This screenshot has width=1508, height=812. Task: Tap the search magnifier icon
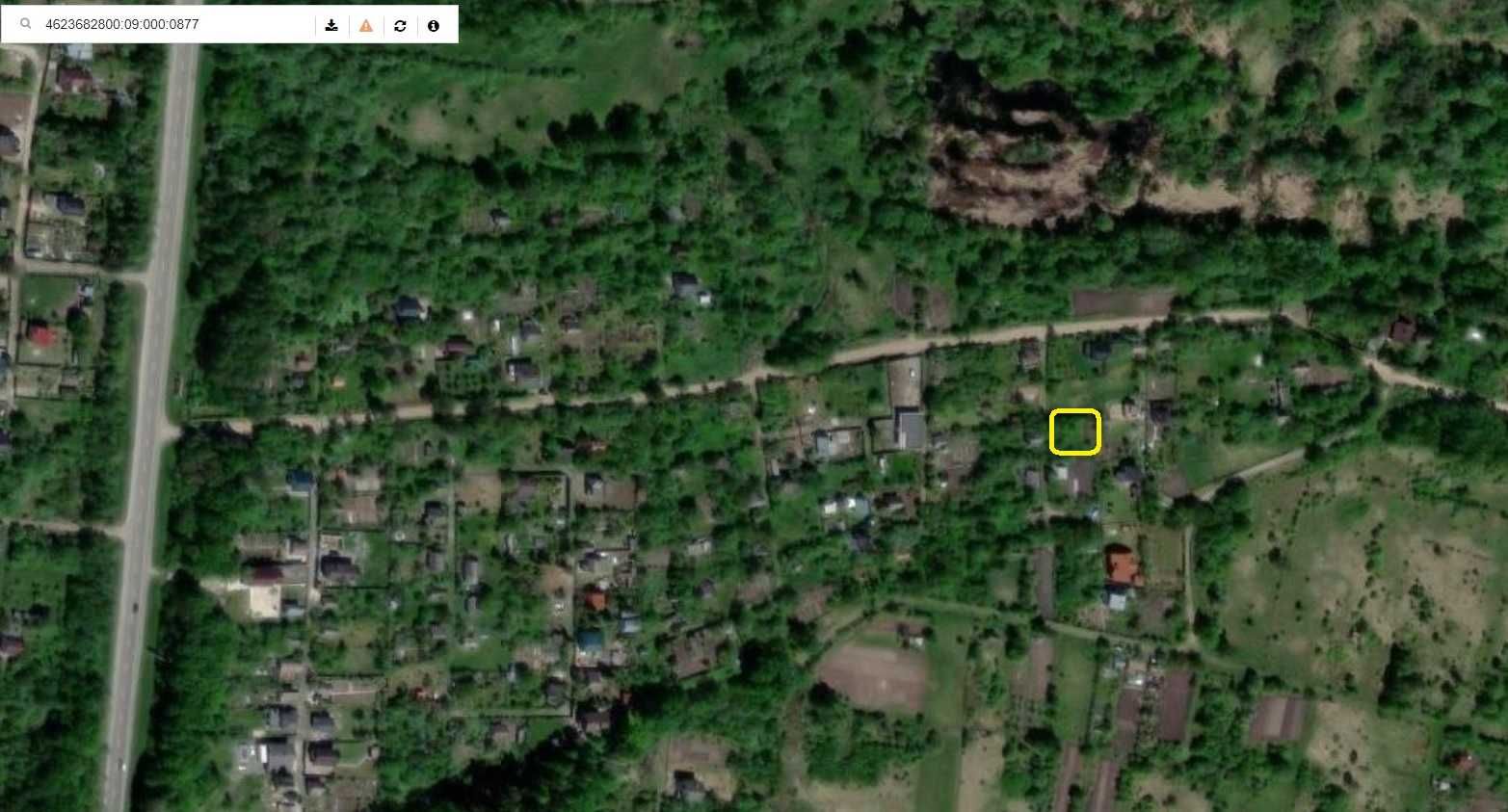click(25, 25)
